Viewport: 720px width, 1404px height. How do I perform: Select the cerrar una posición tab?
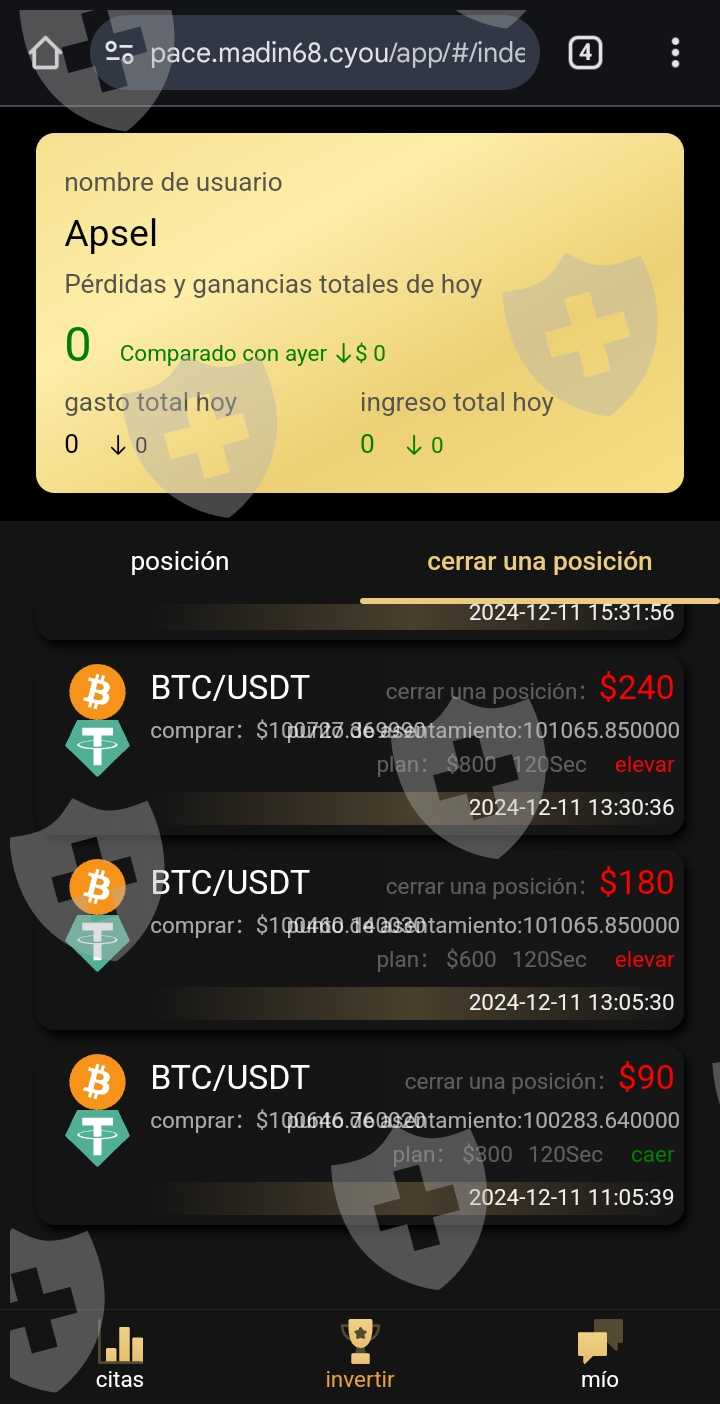[x=540, y=562]
